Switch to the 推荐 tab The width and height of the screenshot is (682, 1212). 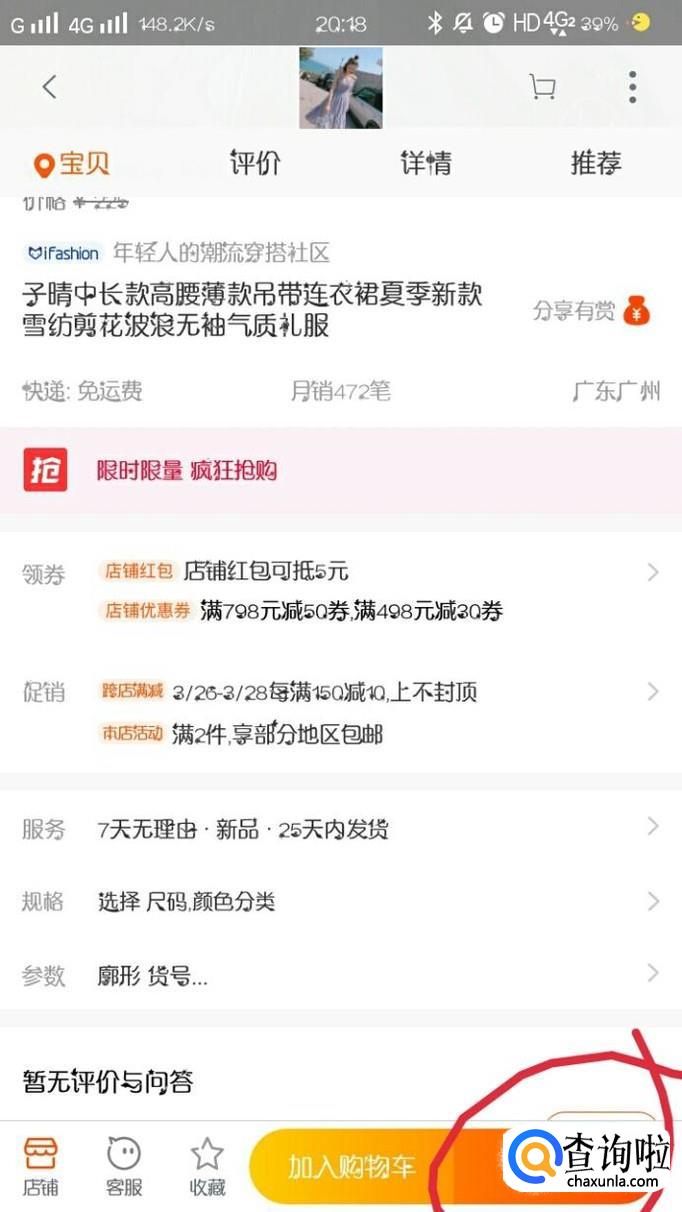point(596,163)
